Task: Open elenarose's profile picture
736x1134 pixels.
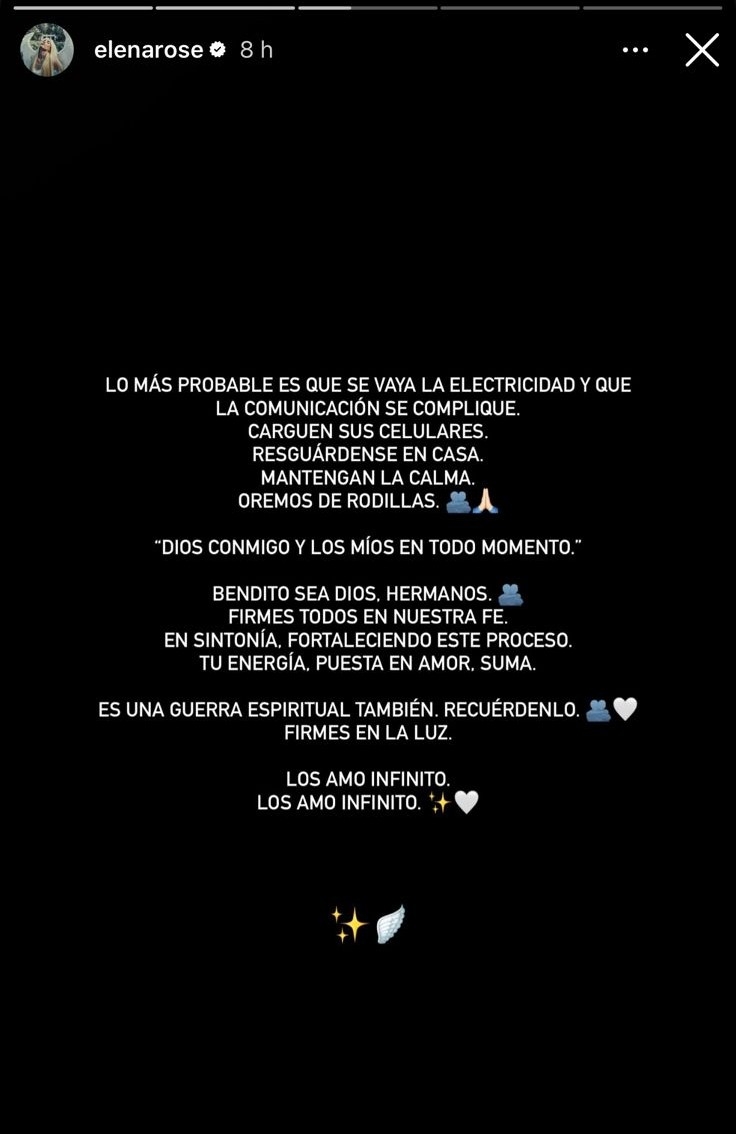Action: 47,50
